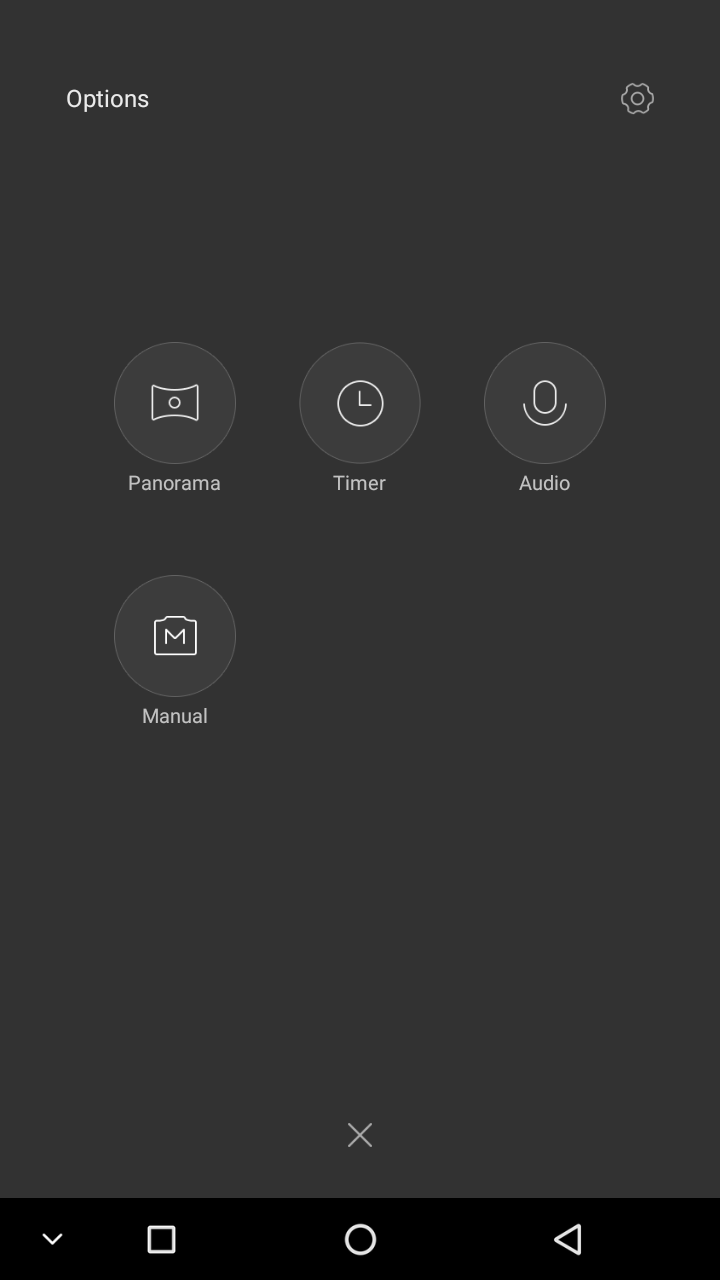Tap the home button
The image size is (720, 1280).
360,1240
